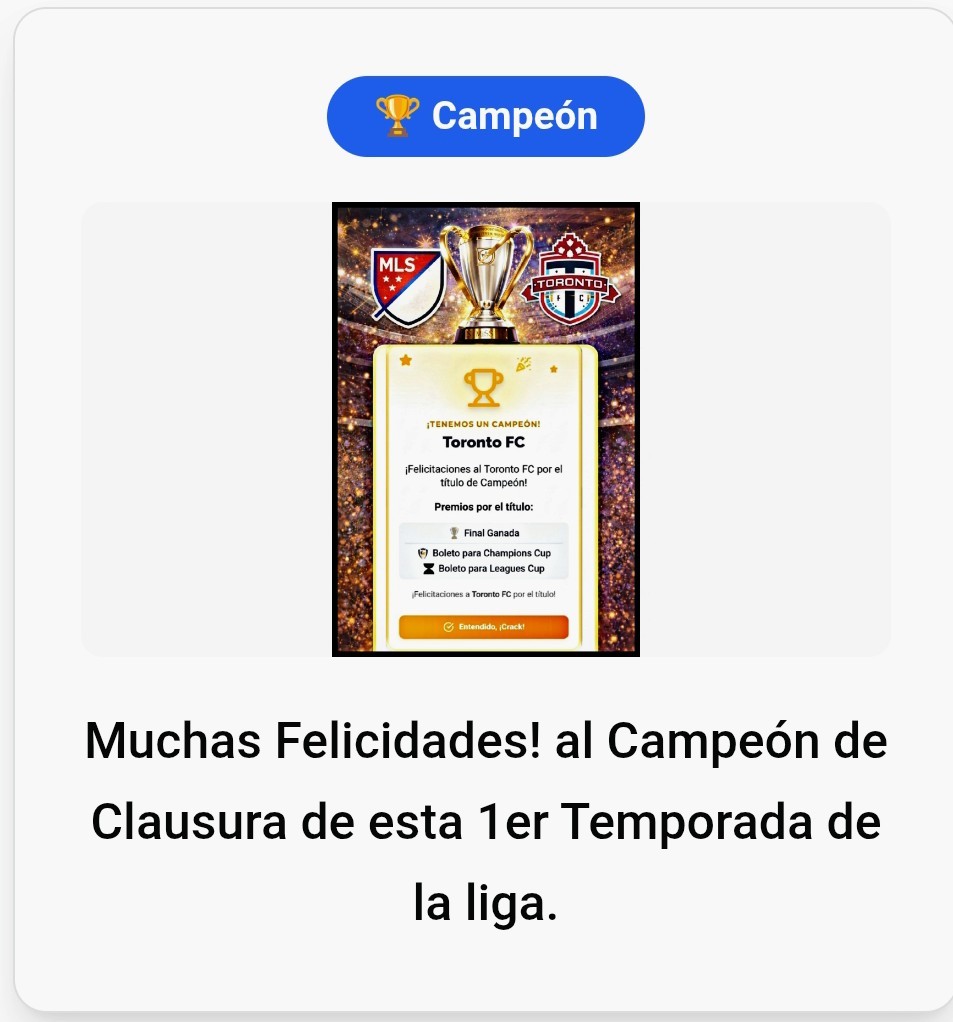Screen dimensions: 953x1022
Task: Select the confetti party popper icon
Action: click(x=521, y=363)
